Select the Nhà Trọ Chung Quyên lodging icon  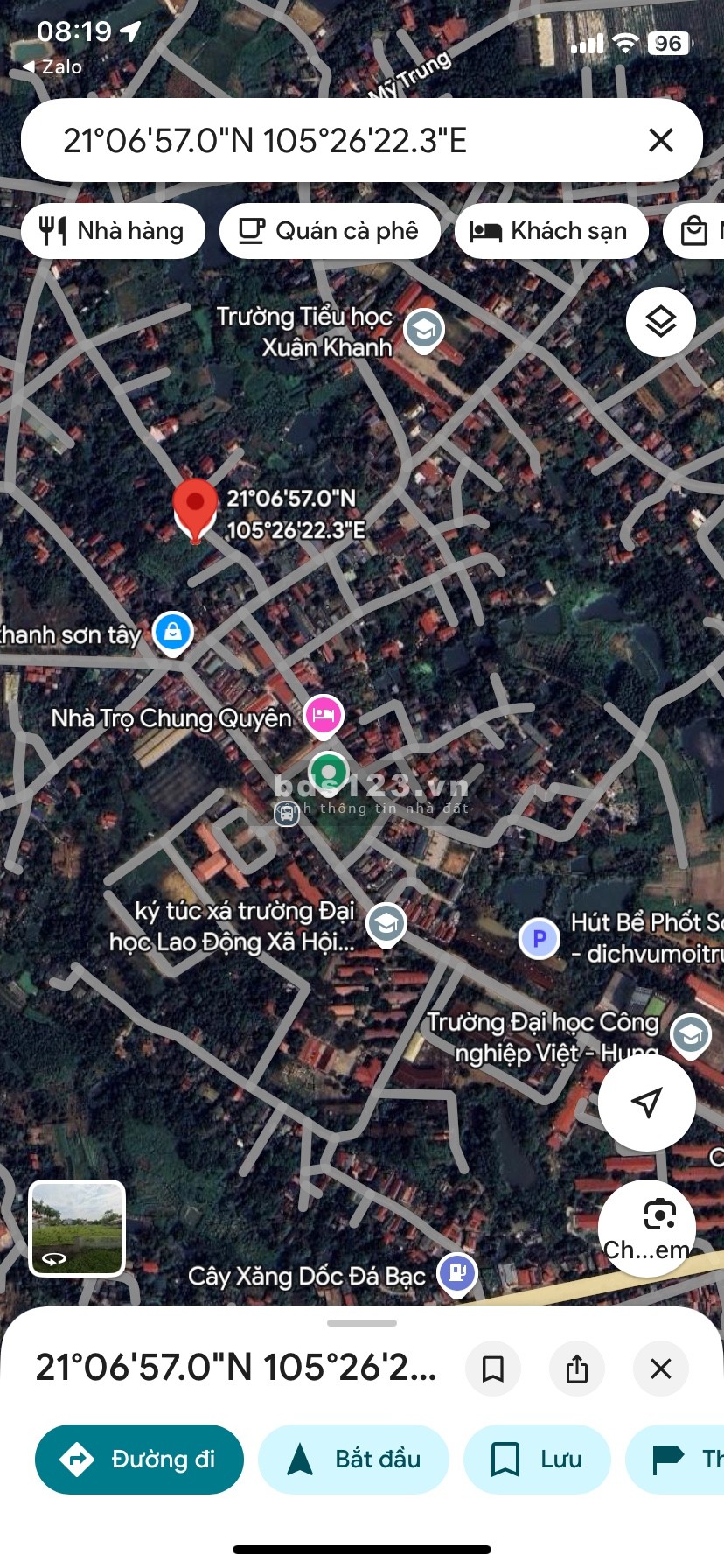coord(324,715)
